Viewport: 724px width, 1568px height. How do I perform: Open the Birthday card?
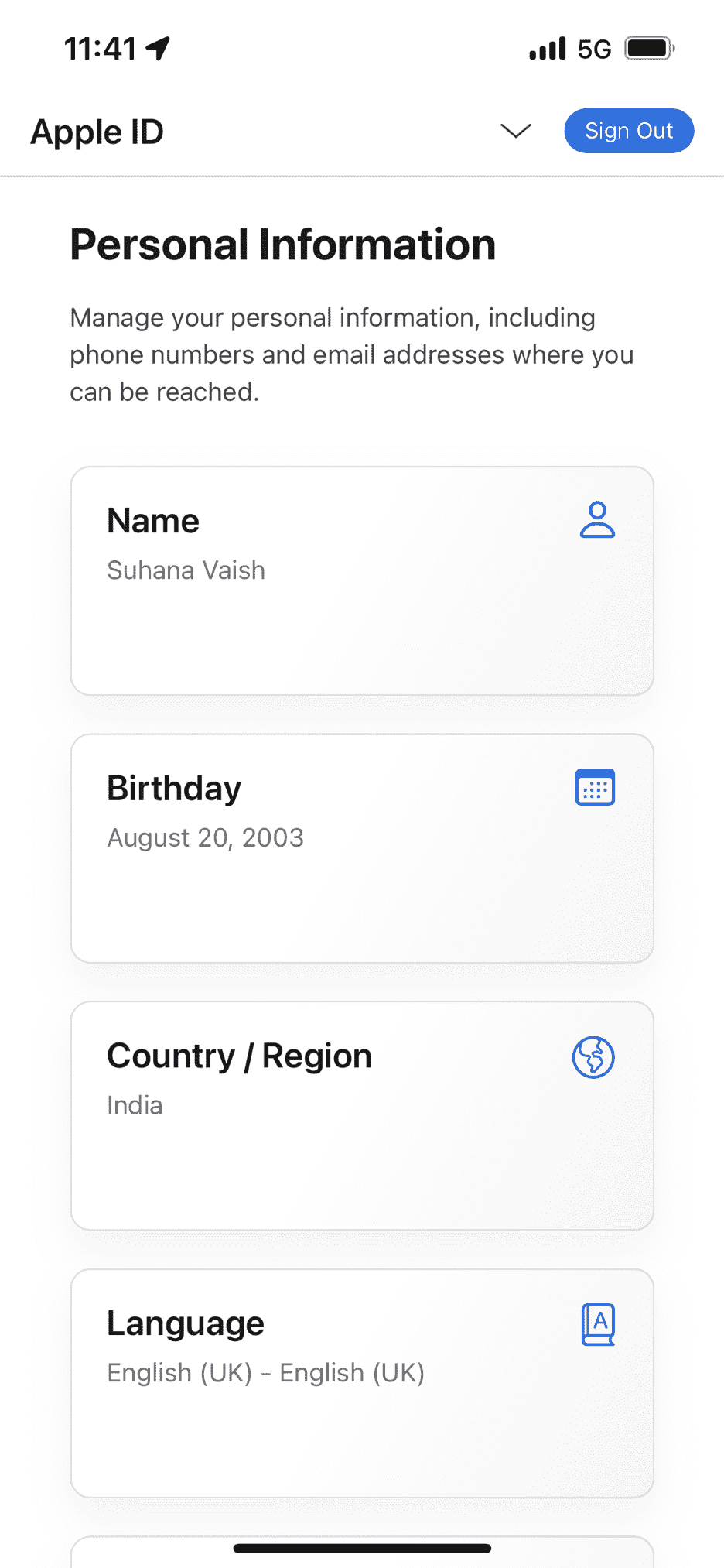pos(362,848)
